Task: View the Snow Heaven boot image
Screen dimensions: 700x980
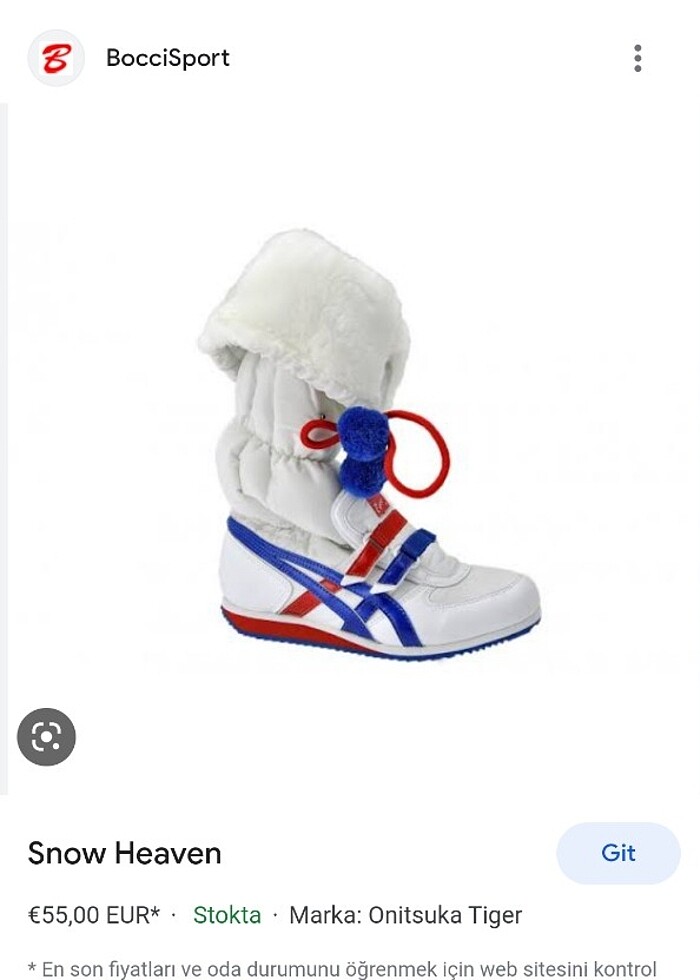Action: pyautogui.click(x=370, y=450)
